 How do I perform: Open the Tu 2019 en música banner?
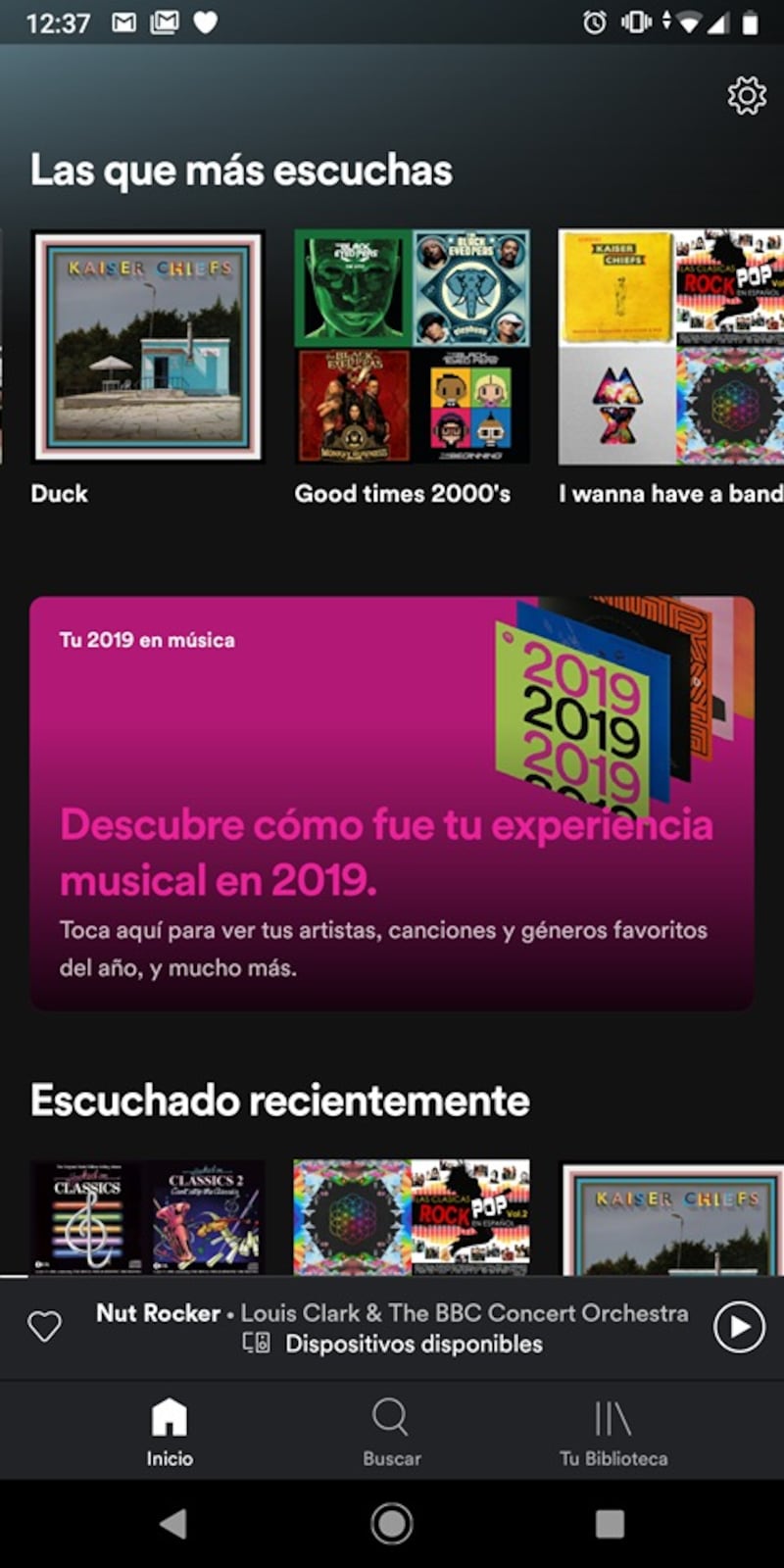[392, 803]
